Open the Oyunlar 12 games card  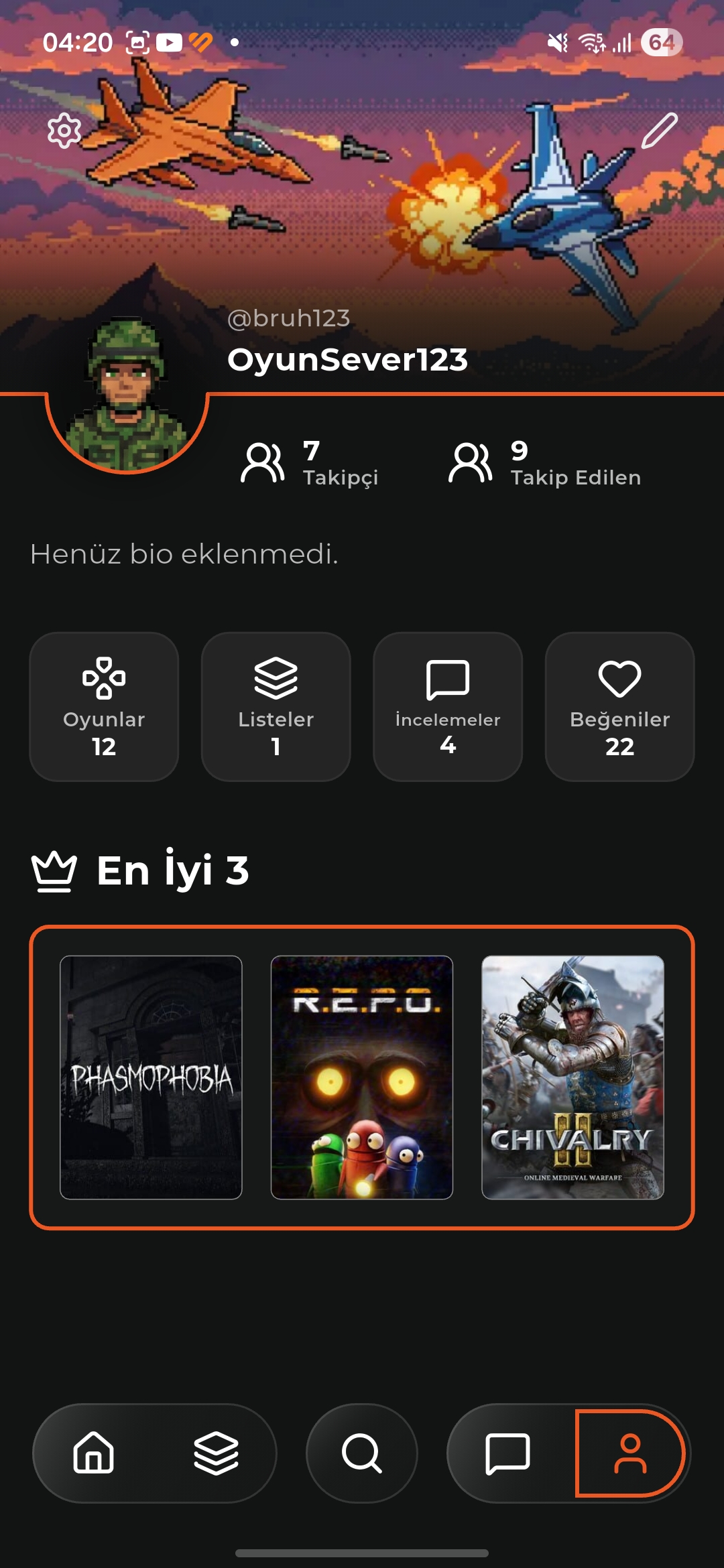tap(104, 708)
